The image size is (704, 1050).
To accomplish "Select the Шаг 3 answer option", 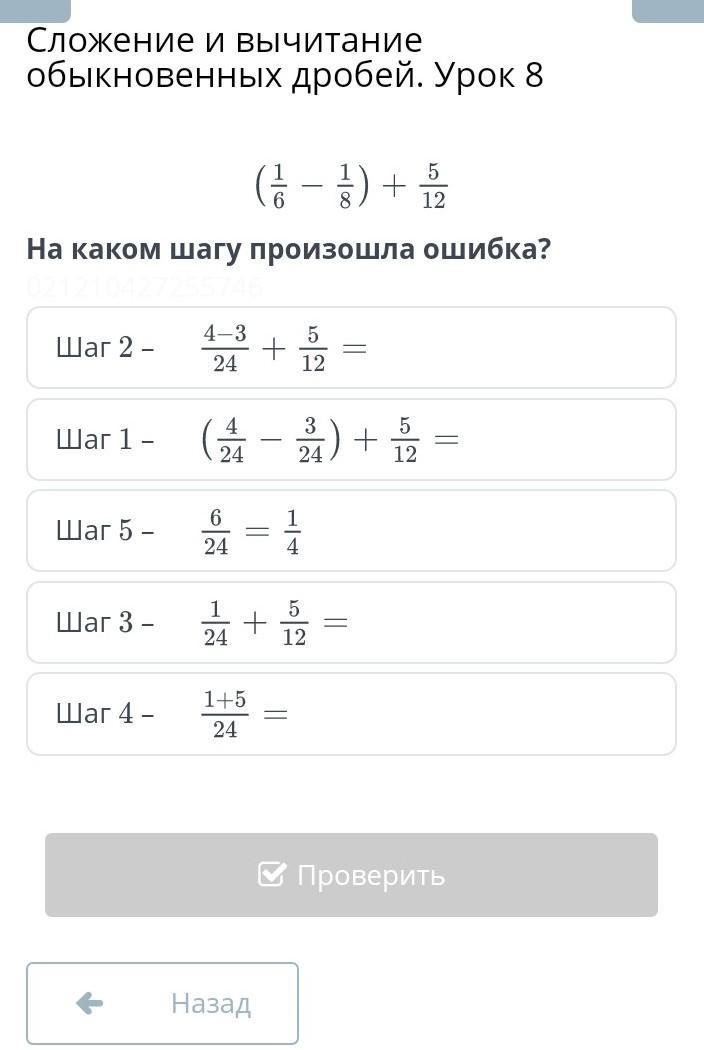I will click(351, 623).
